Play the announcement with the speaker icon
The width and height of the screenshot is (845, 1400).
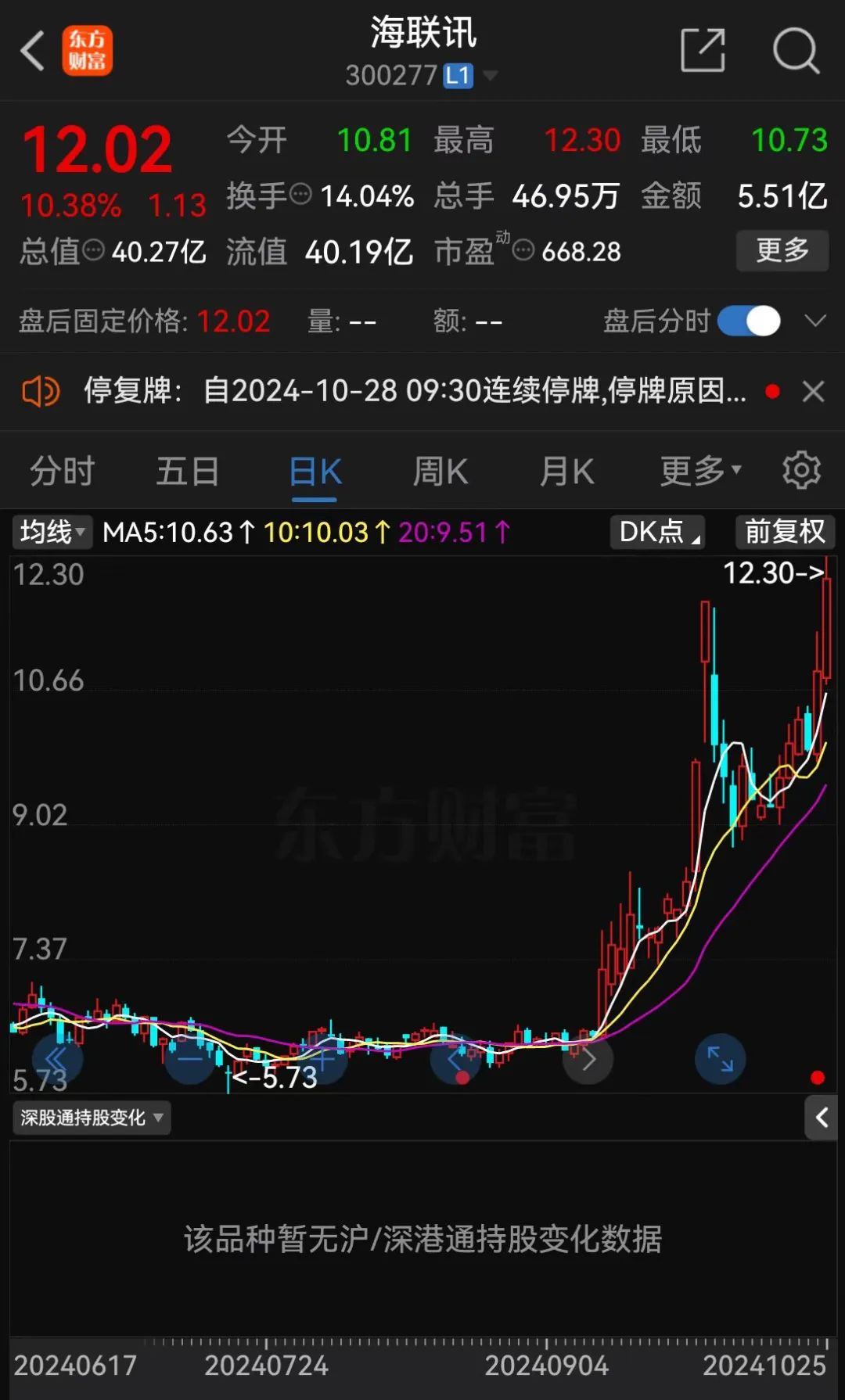[x=41, y=391]
